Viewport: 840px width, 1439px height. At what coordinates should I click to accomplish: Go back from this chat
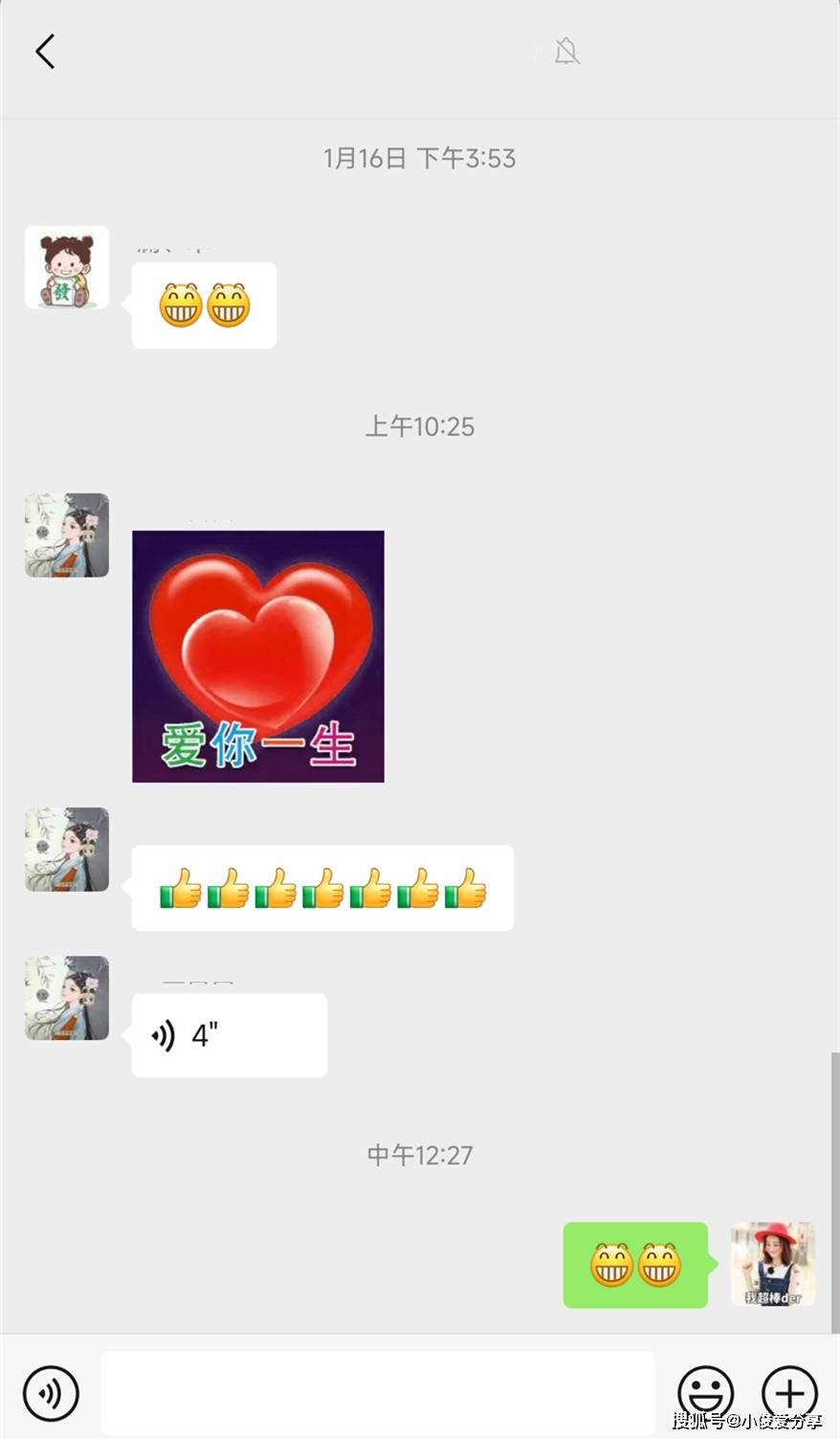[x=45, y=52]
